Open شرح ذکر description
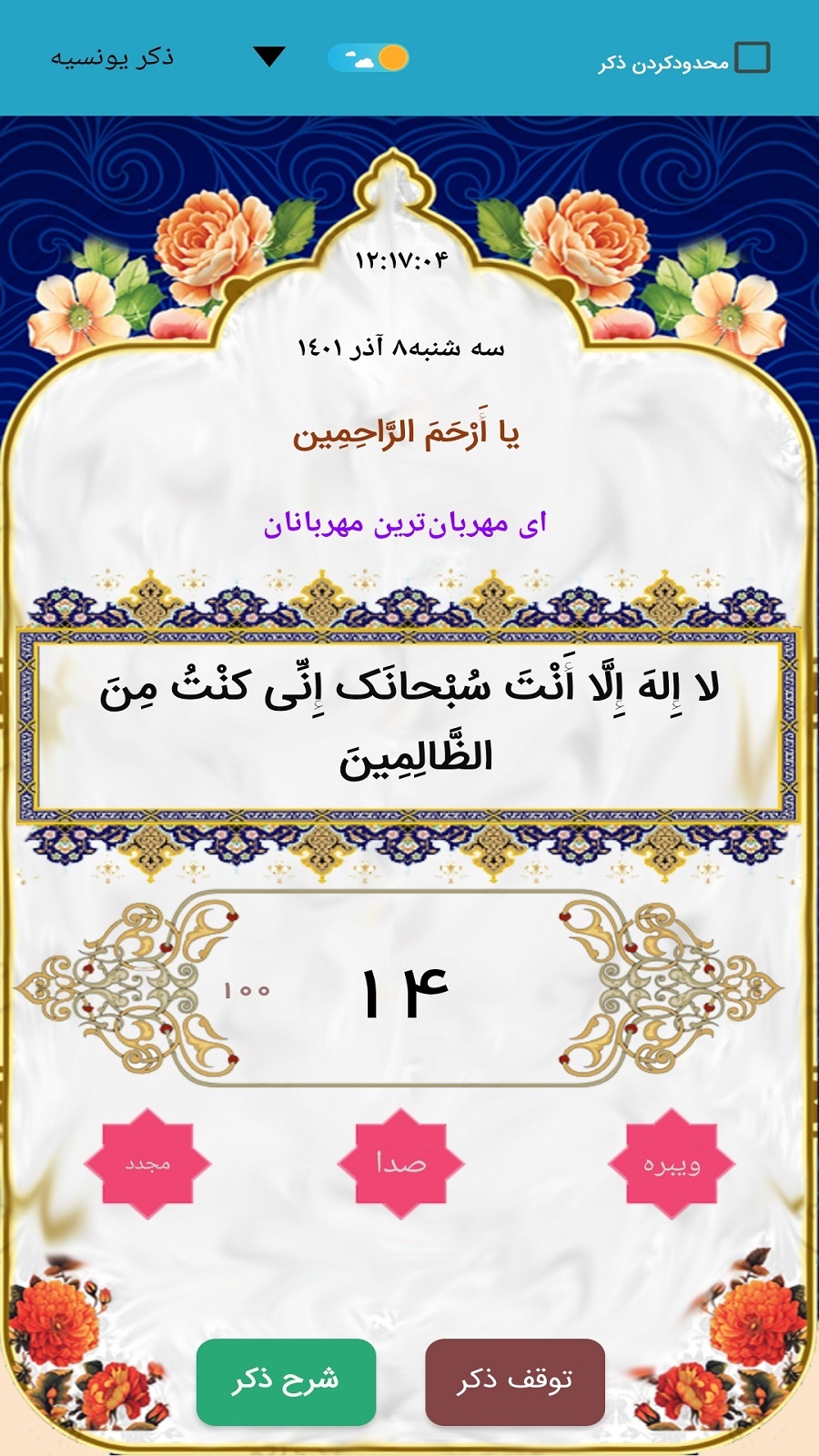Image resolution: width=819 pixels, height=1456 pixels. (286, 1381)
